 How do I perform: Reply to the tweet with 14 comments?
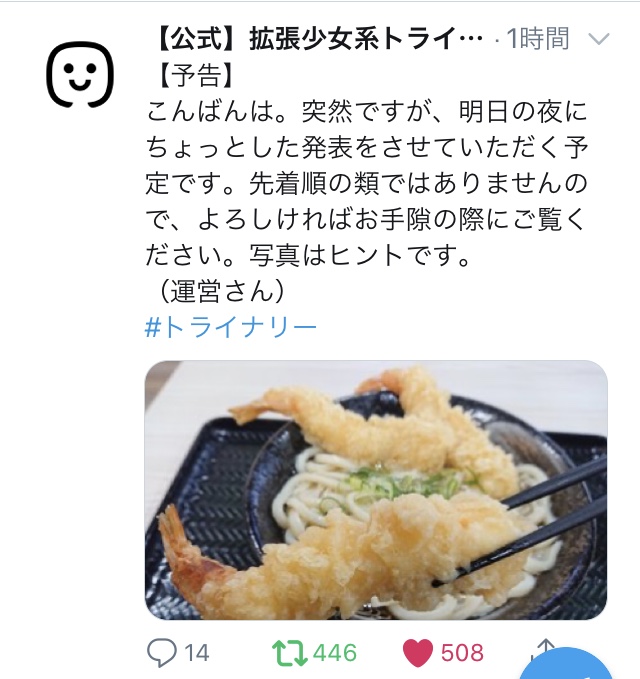coord(162,653)
